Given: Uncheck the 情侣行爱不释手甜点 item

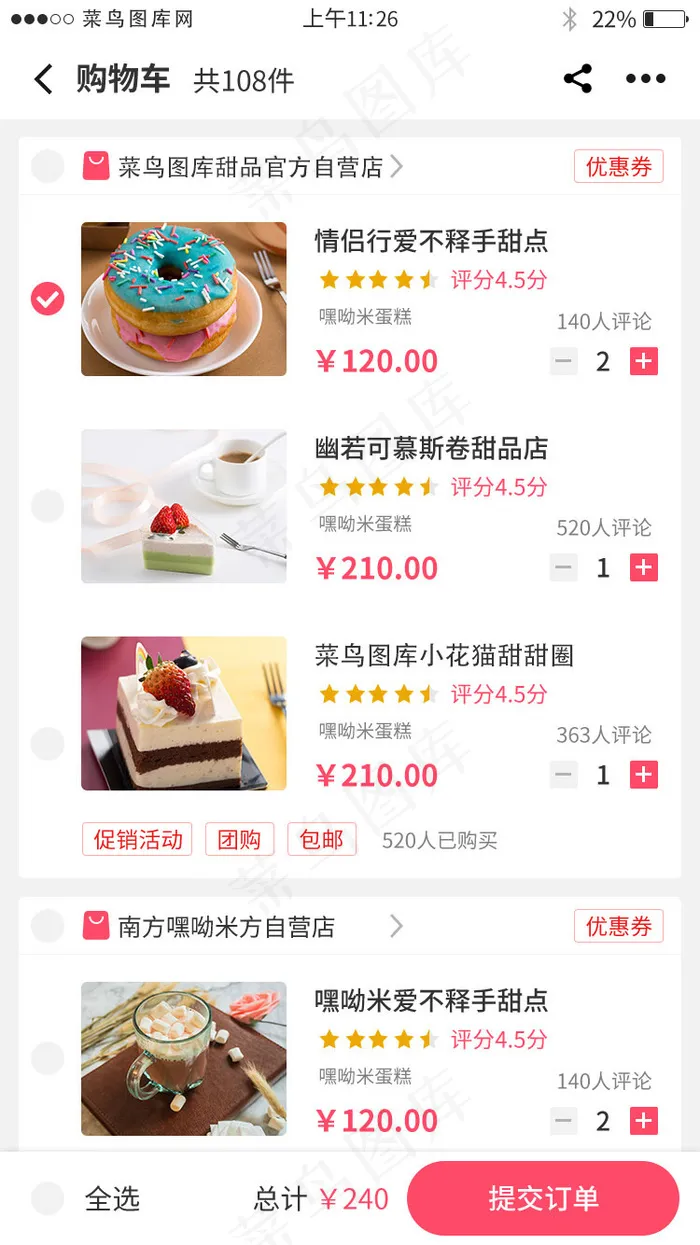Looking at the screenshot, I should point(47,298).
